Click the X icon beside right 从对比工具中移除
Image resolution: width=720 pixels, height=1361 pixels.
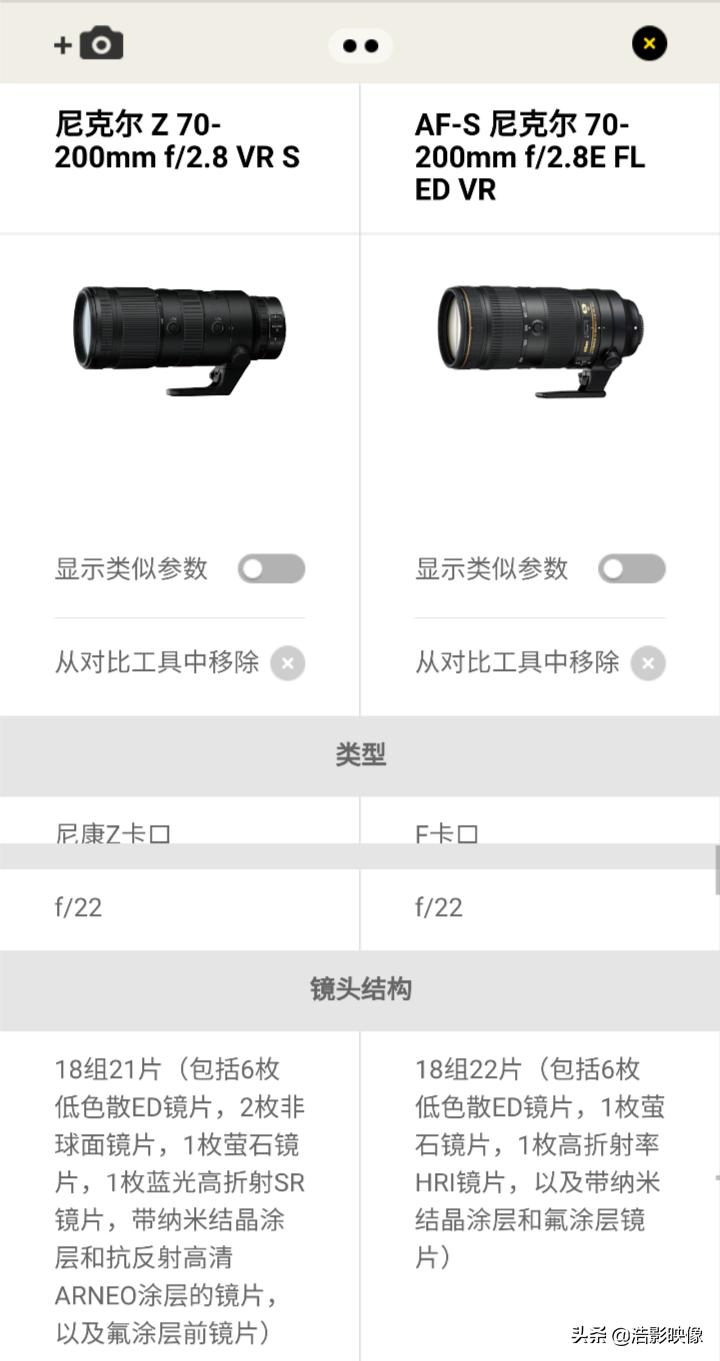648,663
